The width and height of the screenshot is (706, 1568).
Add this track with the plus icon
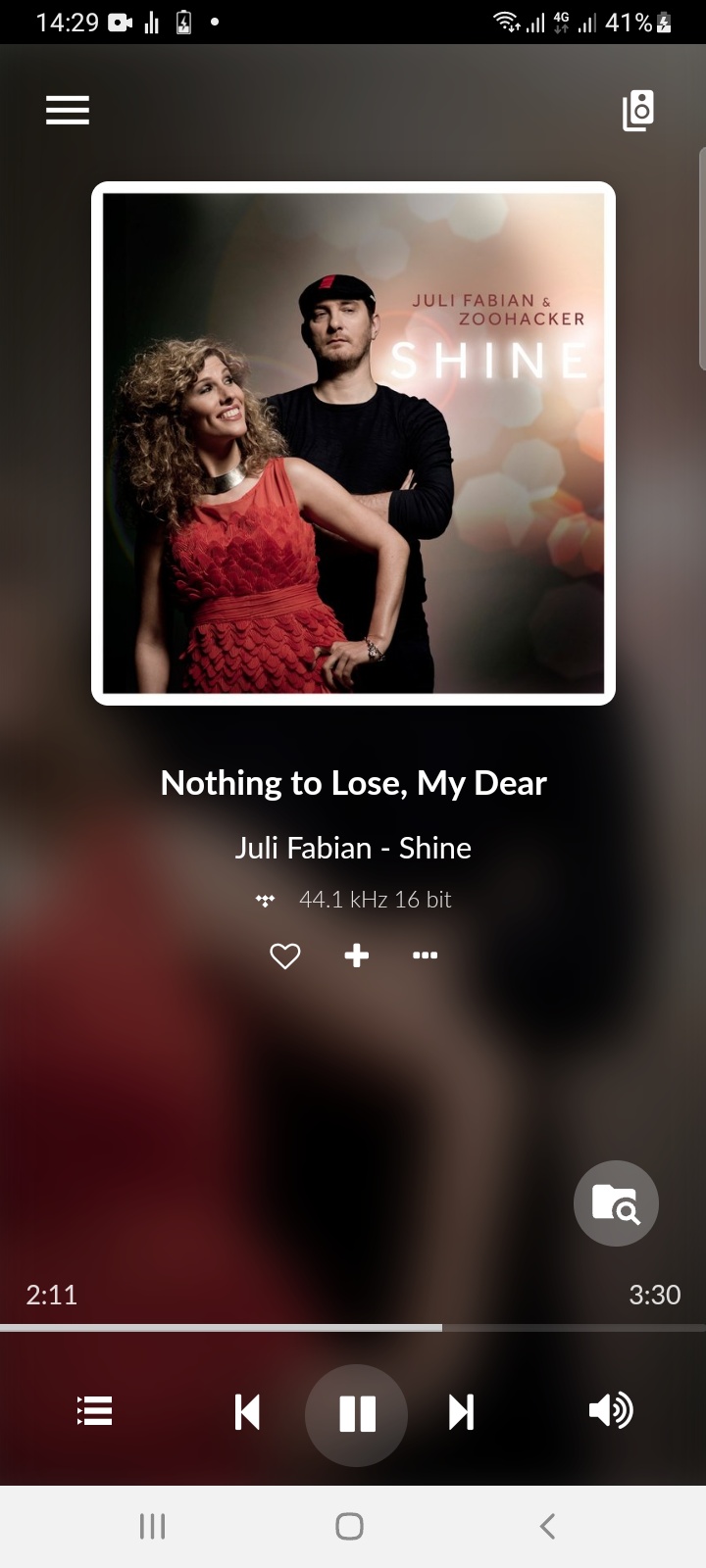pyautogui.click(x=357, y=955)
